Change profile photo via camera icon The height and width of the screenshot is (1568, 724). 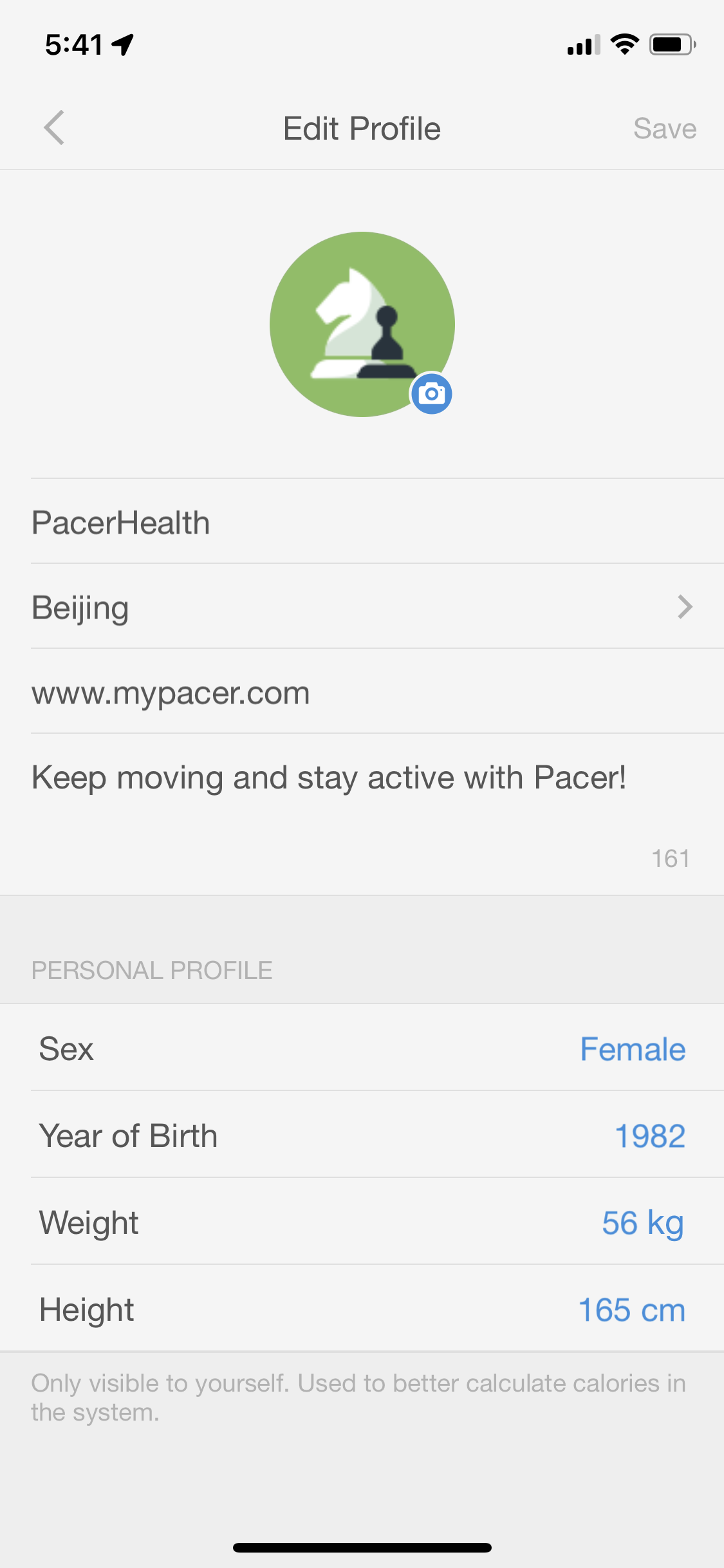[431, 393]
